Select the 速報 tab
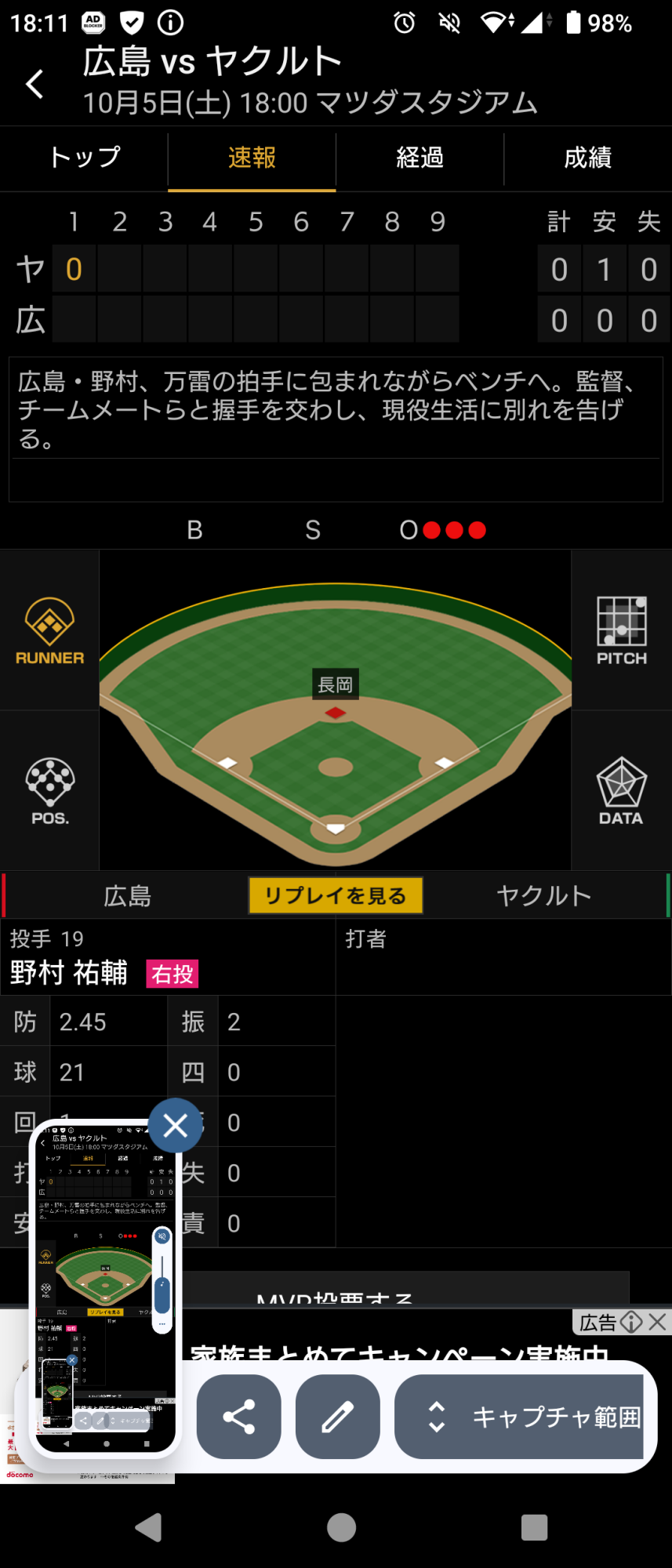 252,158
